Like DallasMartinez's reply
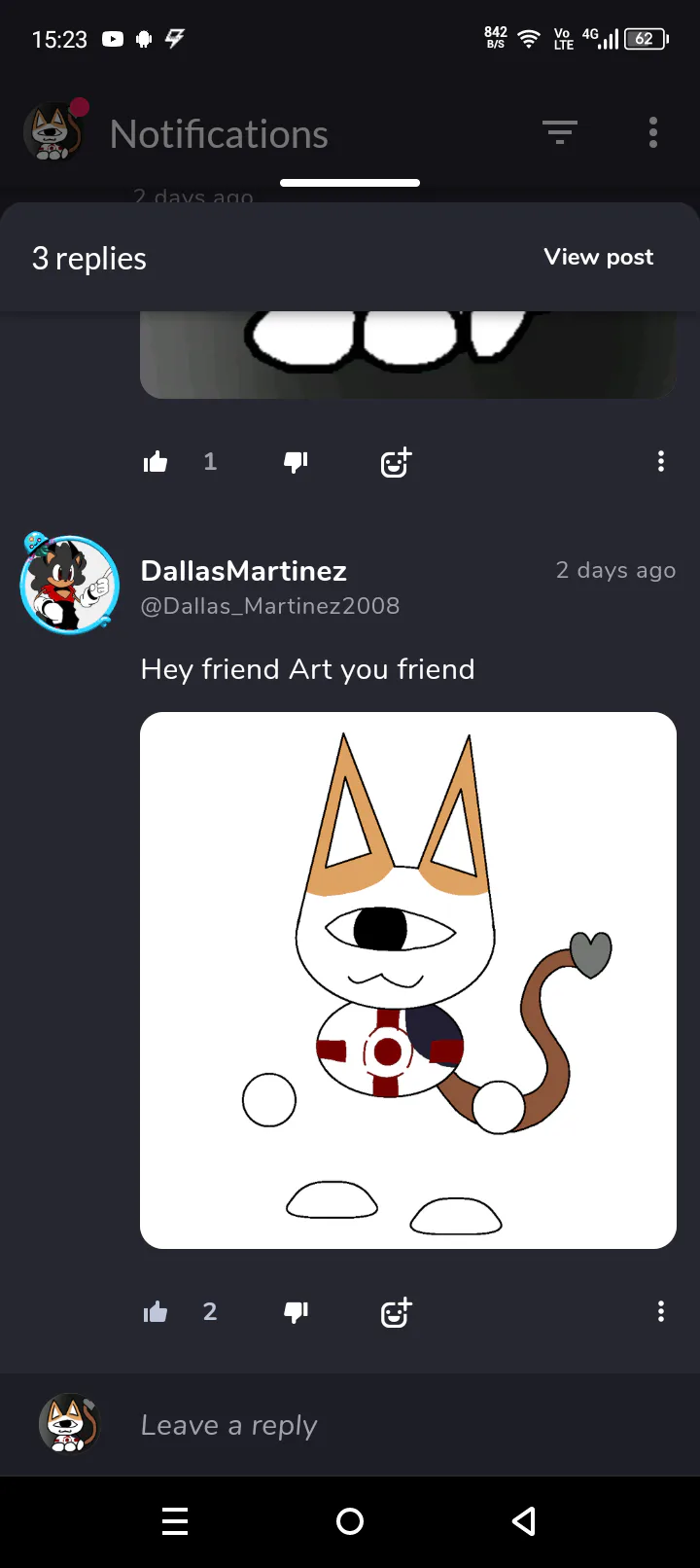The image size is (700, 1568). click(156, 1312)
